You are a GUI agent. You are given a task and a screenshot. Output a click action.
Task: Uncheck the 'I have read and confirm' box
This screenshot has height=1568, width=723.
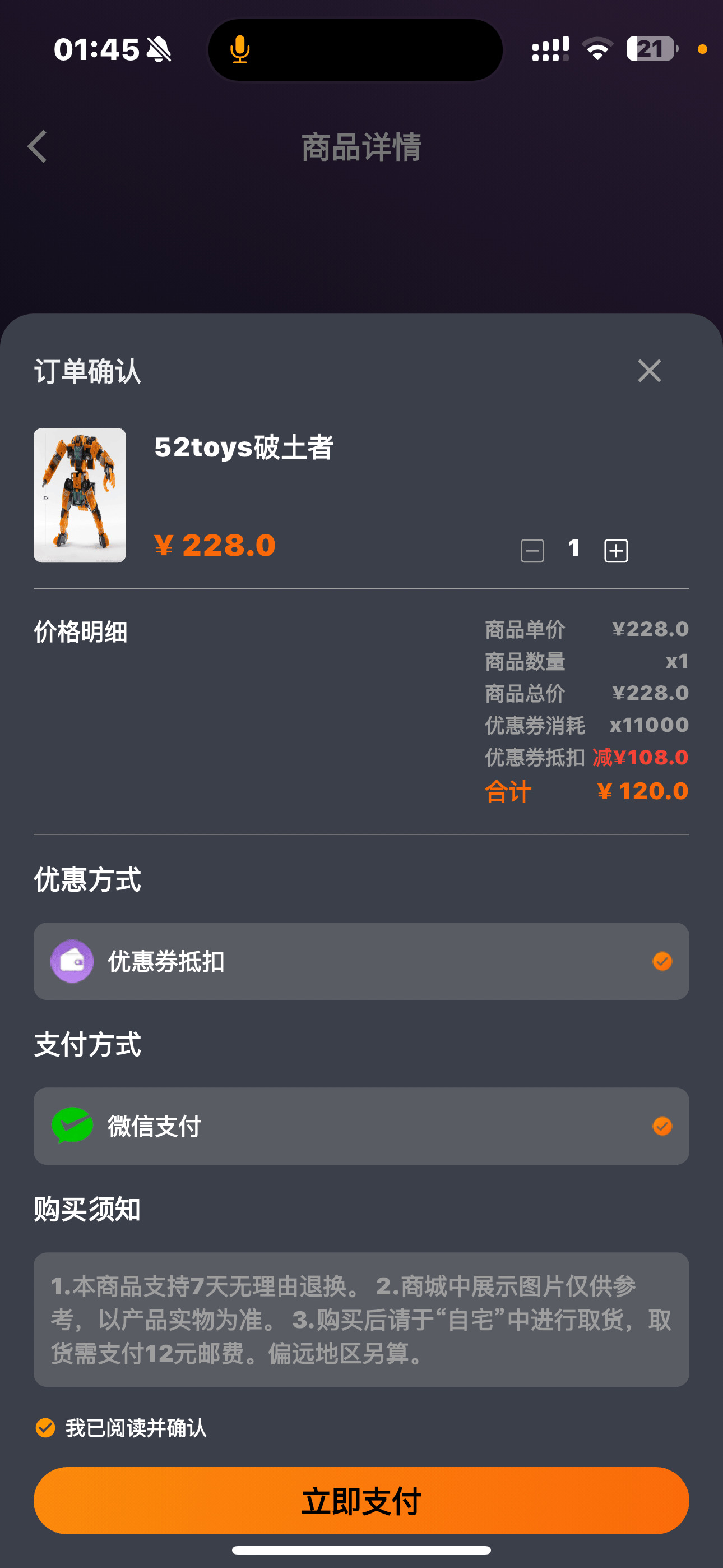[x=45, y=1427]
